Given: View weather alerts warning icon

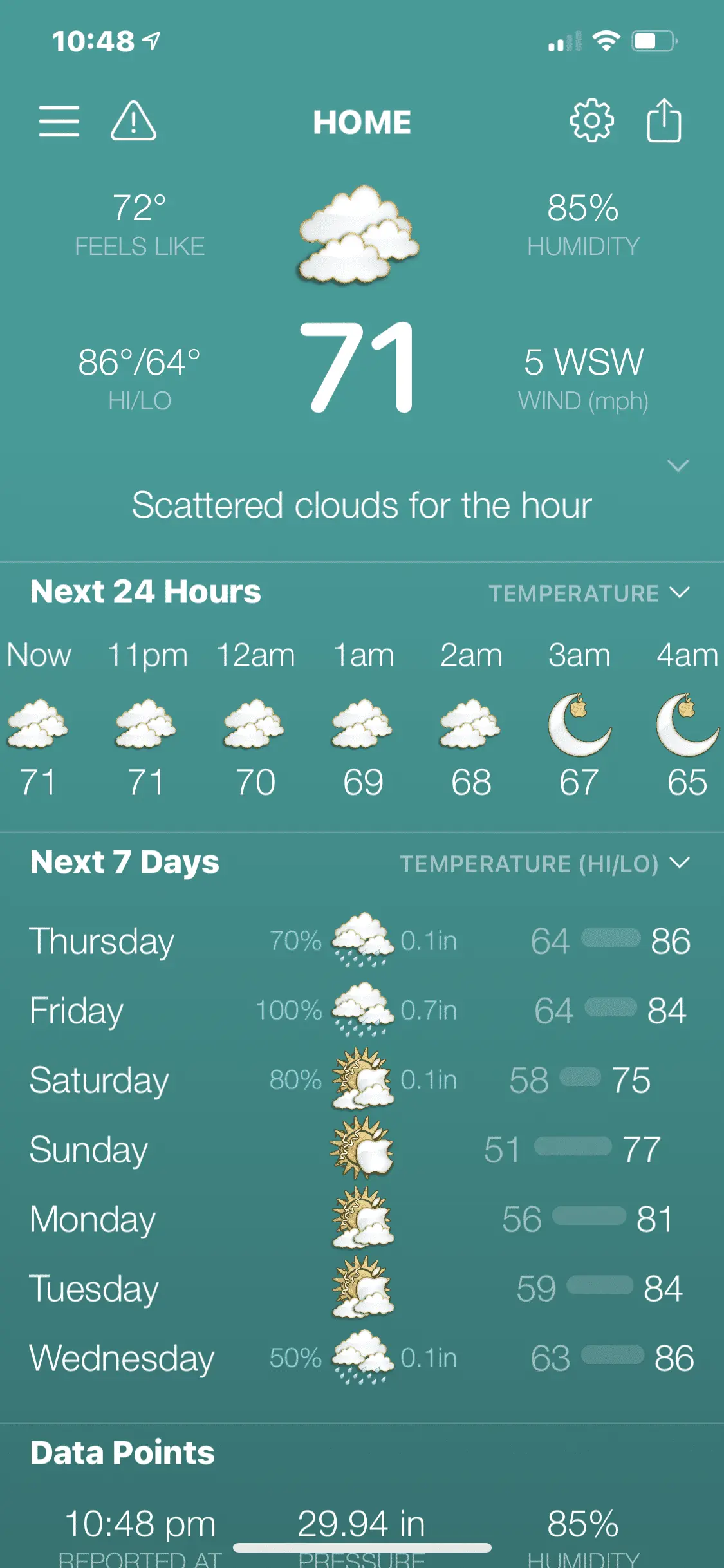Looking at the screenshot, I should pyautogui.click(x=133, y=121).
